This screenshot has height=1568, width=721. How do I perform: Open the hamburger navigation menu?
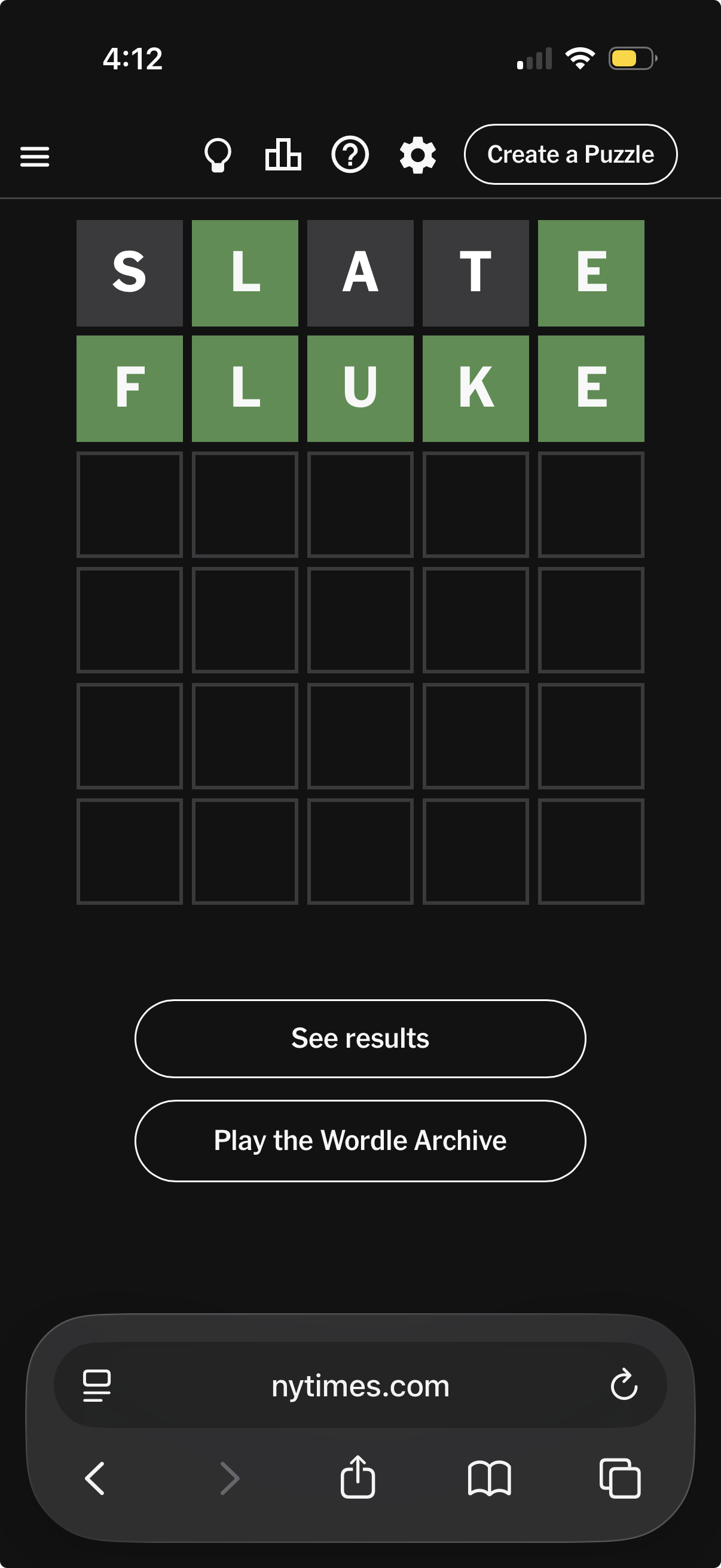35,157
